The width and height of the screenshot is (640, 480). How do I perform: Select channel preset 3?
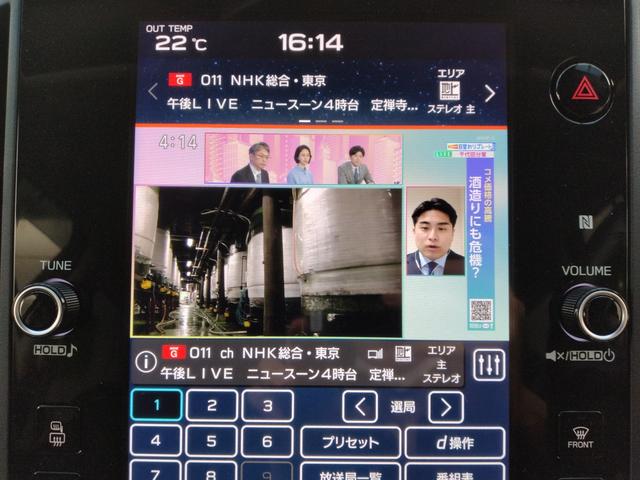coord(267,405)
